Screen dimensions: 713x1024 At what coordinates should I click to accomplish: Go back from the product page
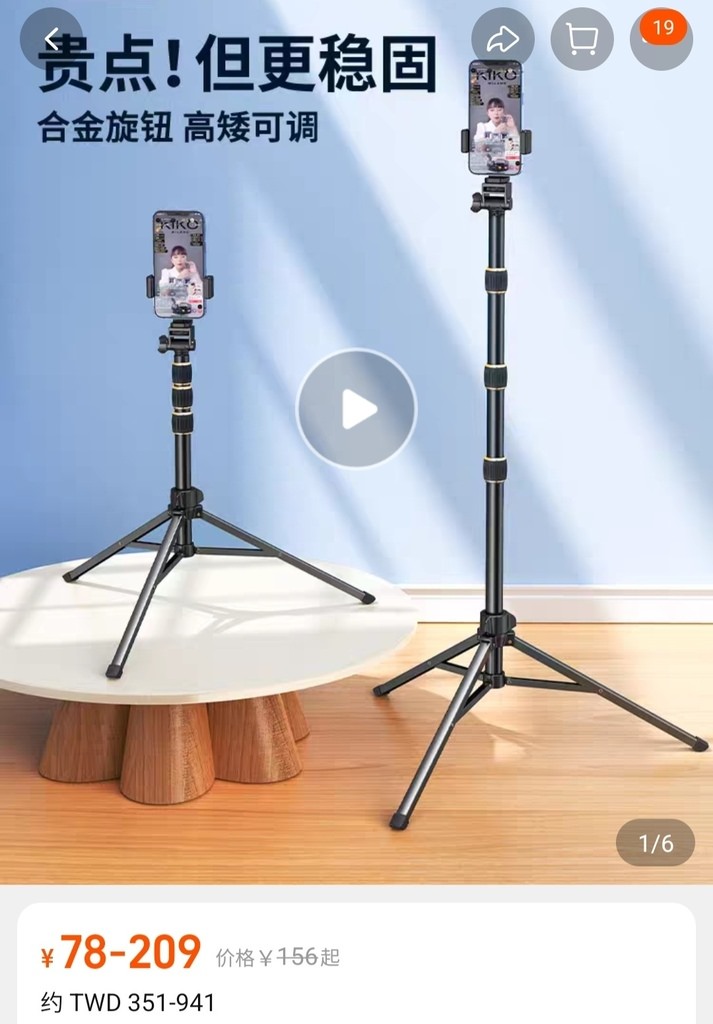point(51,39)
